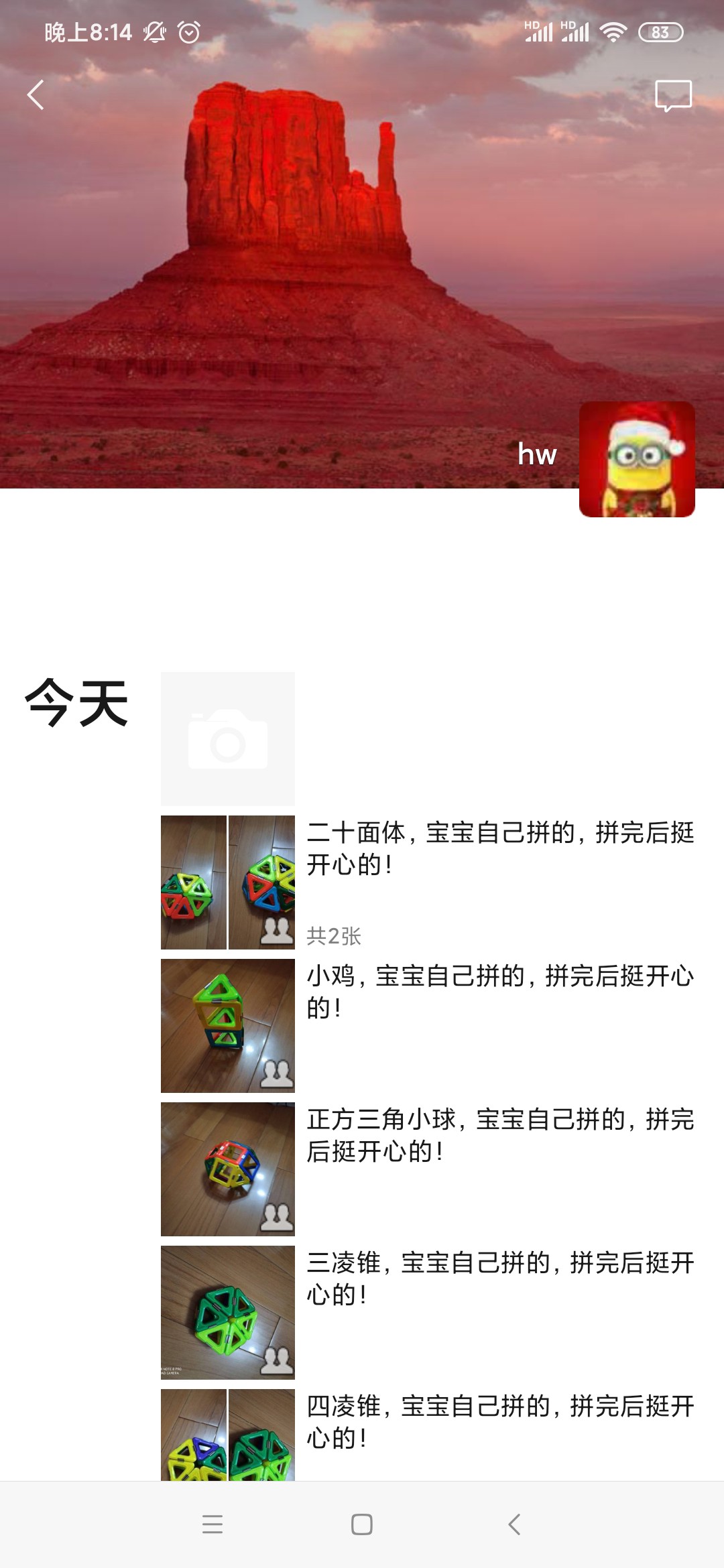Image resolution: width=724 pixels, height=1568 pixels.
Task: Open the 三凌锥 post
Action: (x=499, y=1279)
